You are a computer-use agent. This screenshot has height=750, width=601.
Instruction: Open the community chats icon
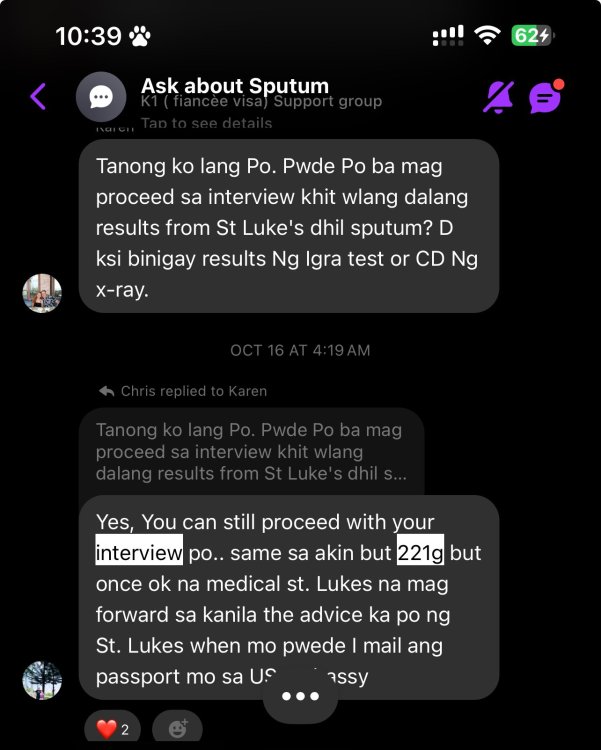coord(545,97)
